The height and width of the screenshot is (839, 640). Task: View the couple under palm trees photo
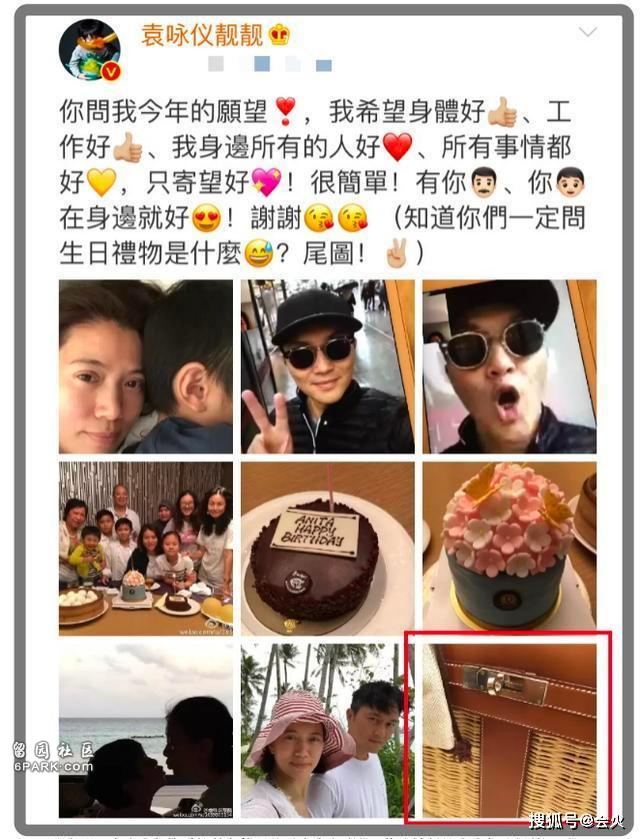[x=327, y=730]
